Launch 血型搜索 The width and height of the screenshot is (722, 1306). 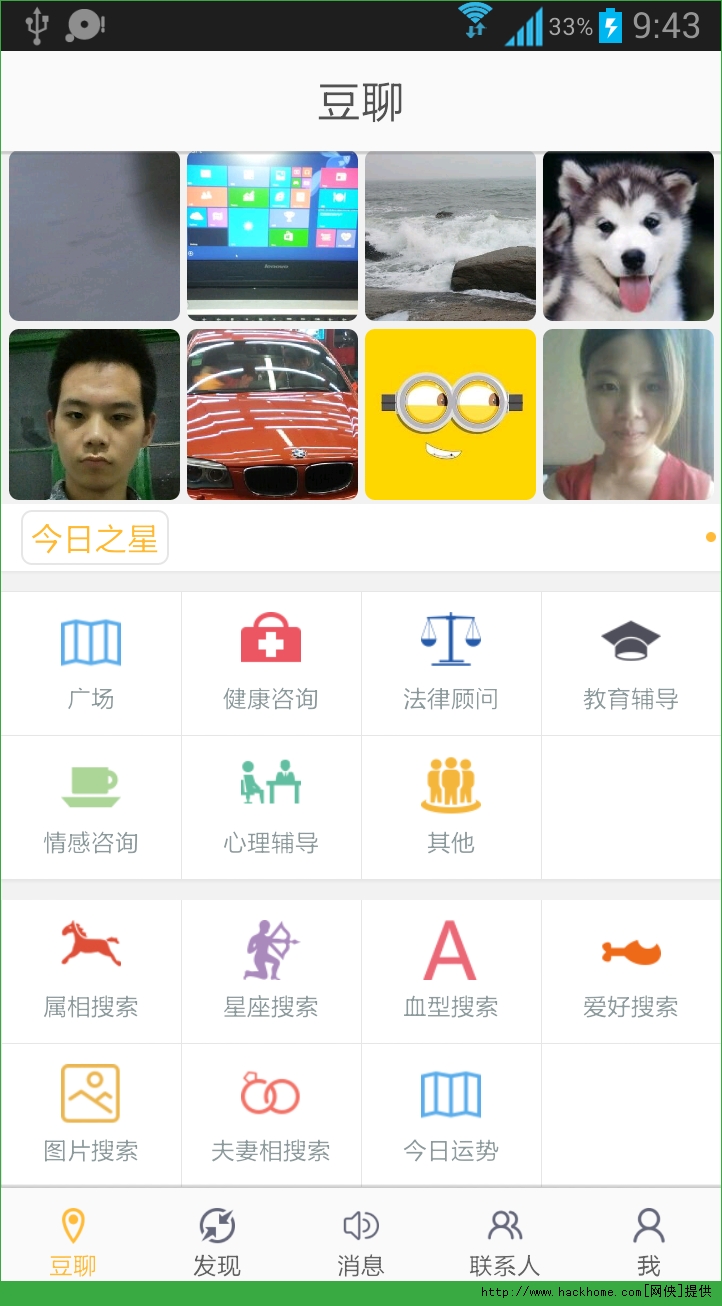451,971
